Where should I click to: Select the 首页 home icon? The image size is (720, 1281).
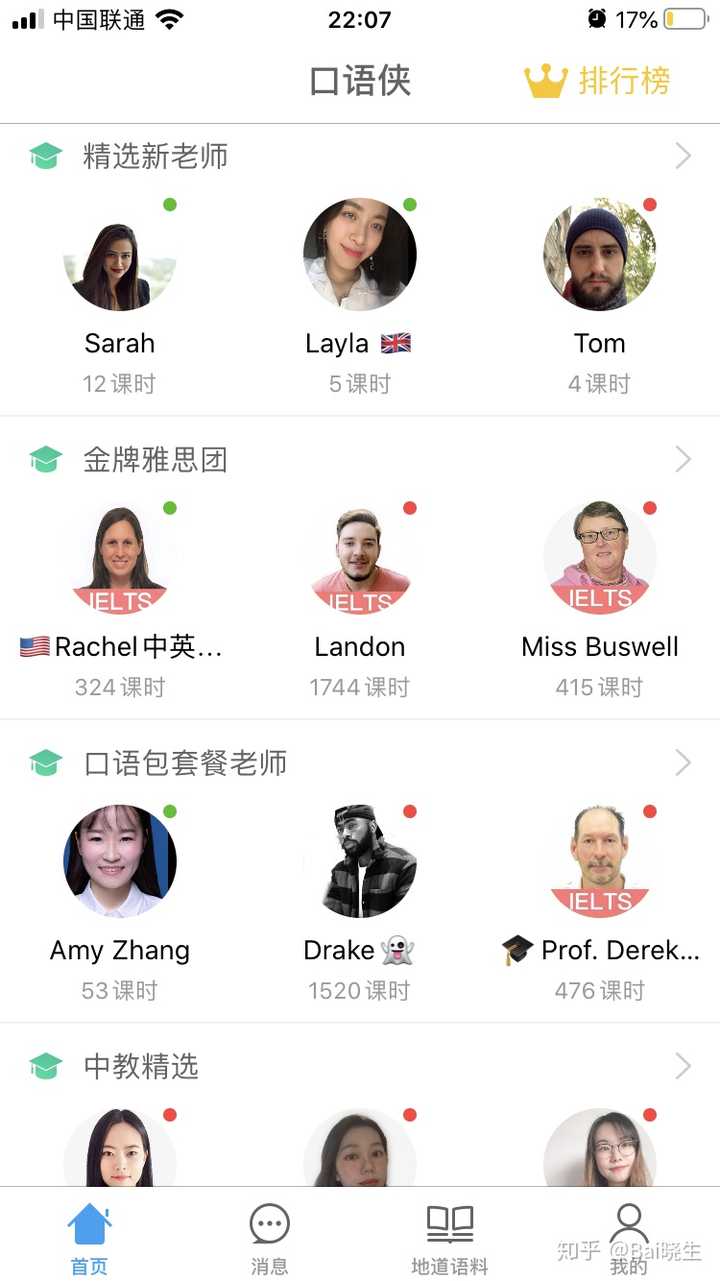pyautogui.click(x=88, y=1220)
